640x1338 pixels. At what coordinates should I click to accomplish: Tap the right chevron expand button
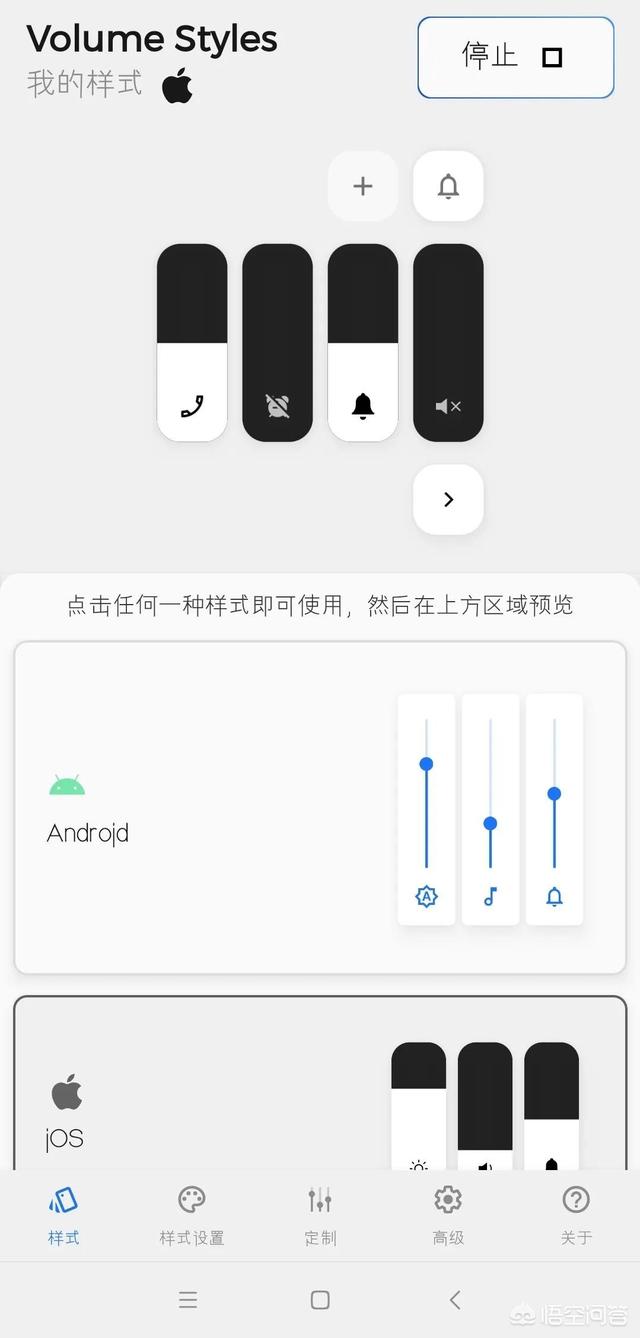coord(448,499)
